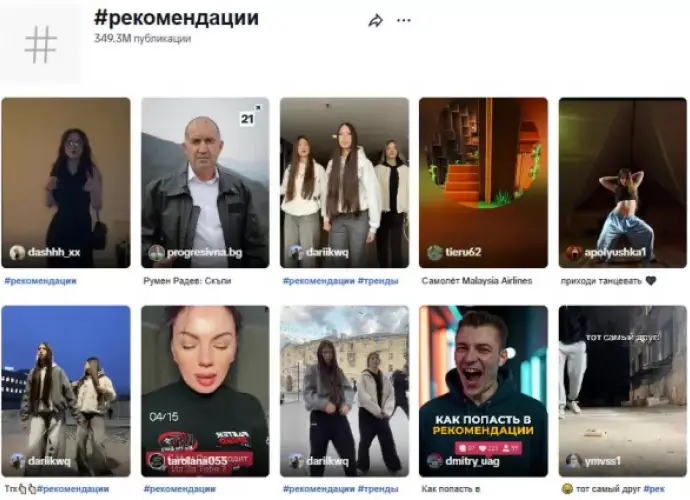690x500 pixels.
Task: Open tieru62 video Самолёт Malaysia Airlines
Action: point(483,182)
